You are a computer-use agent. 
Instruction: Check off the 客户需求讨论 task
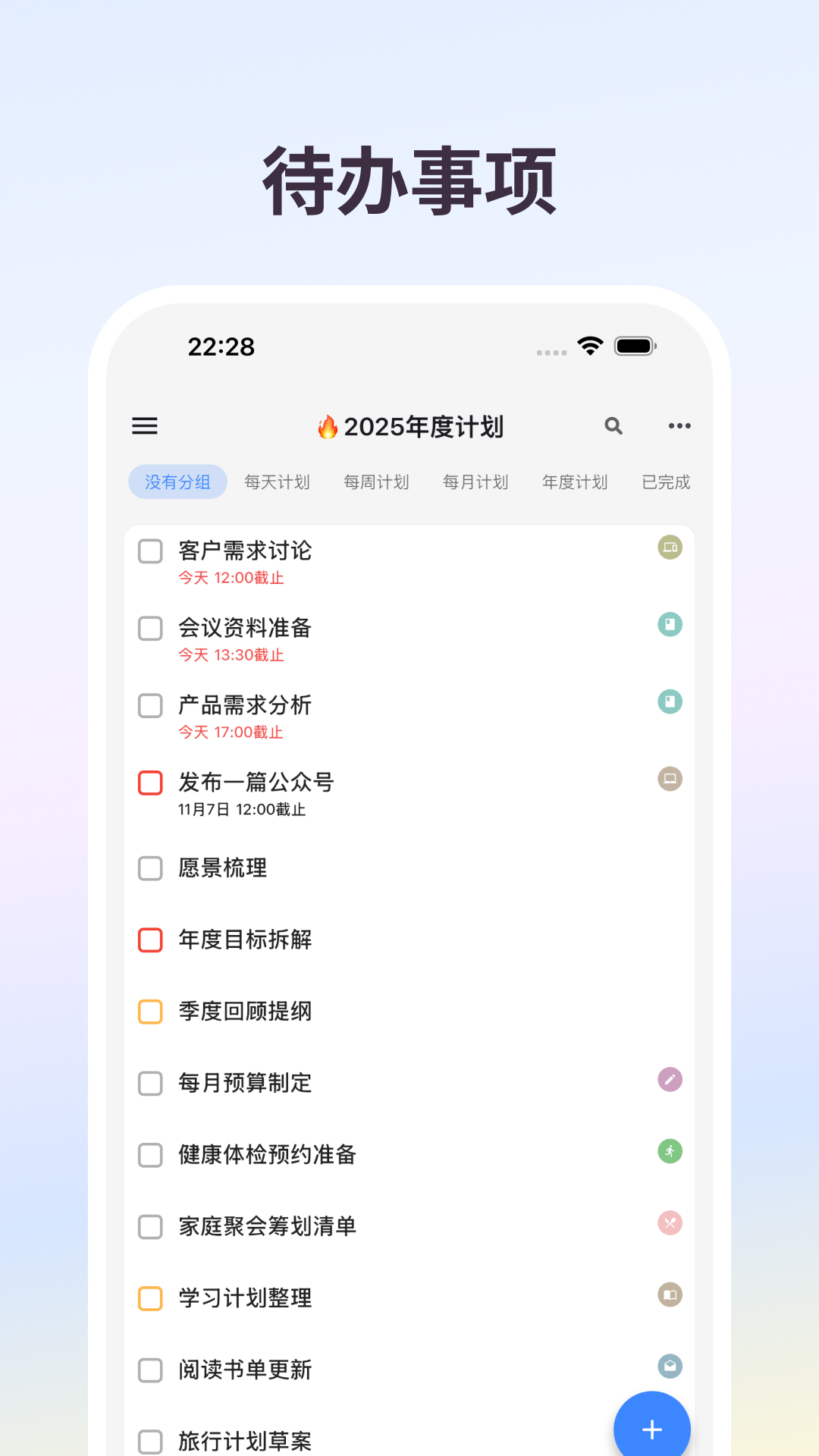[x=149, y=551]
